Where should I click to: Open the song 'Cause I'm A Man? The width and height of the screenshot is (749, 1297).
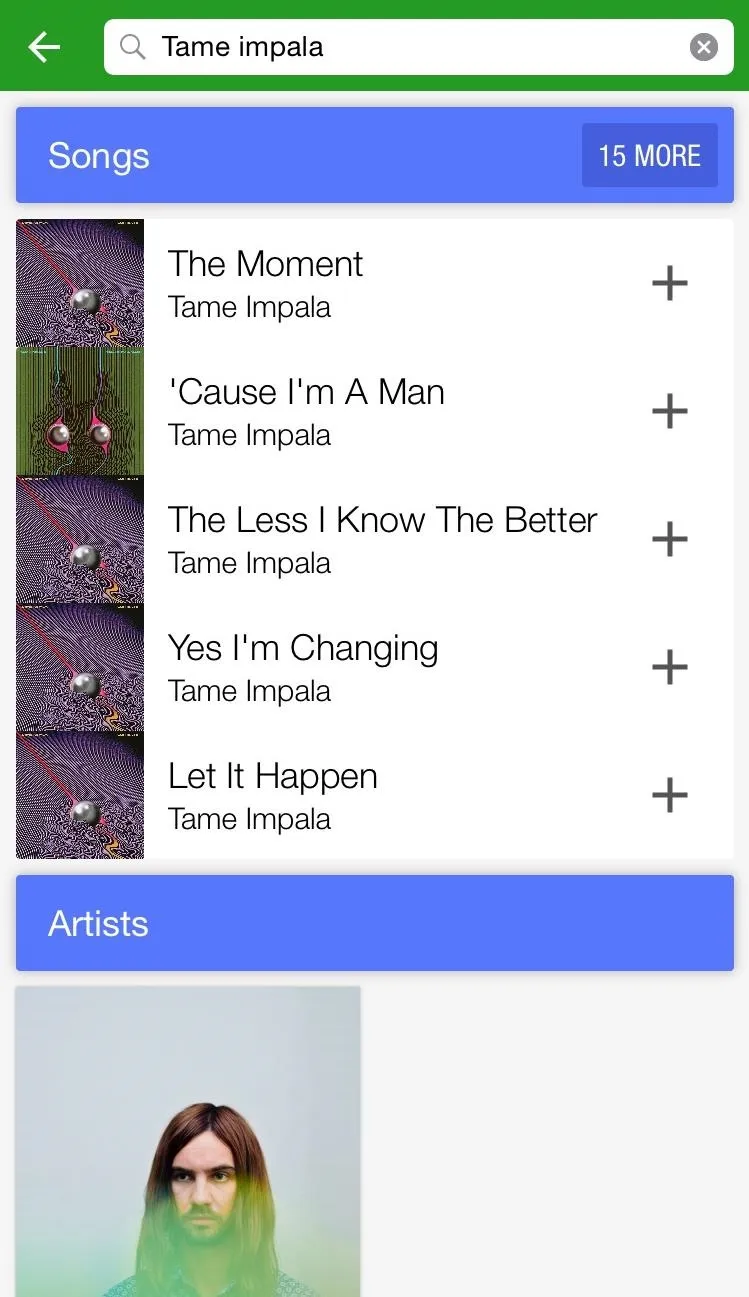(x=375, y=411)
